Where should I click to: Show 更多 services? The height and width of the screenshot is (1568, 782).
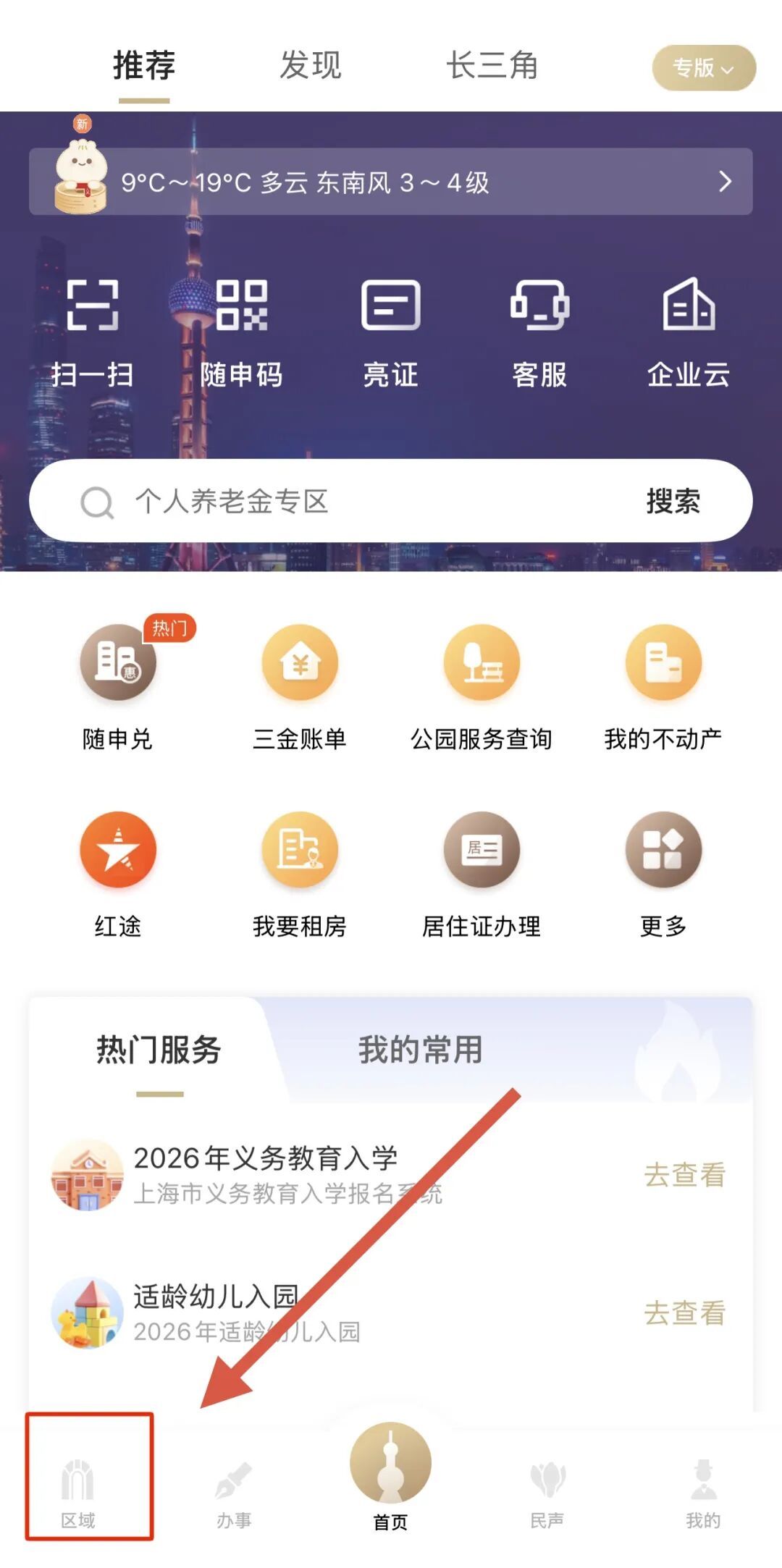(x=663, y=874)
